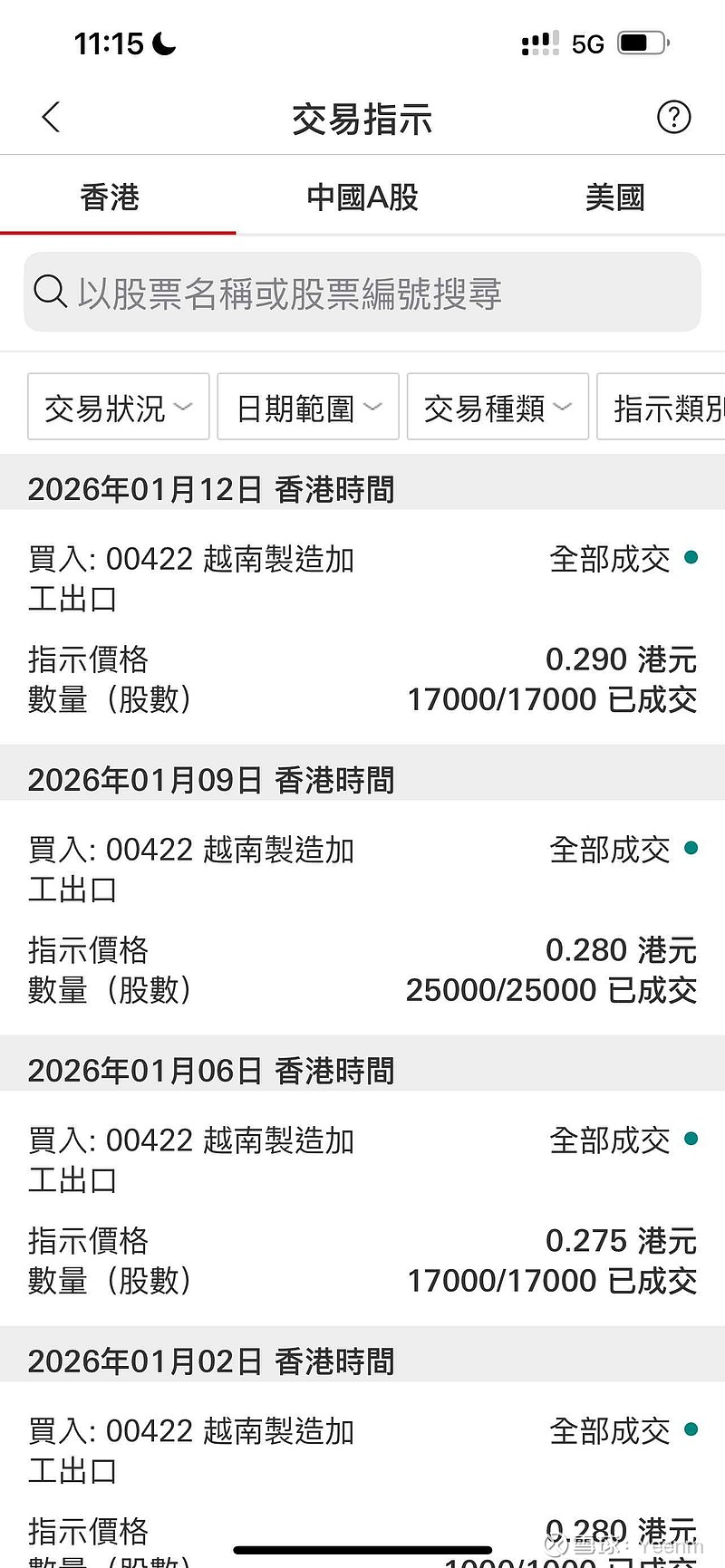This screenshot has height=1568, width=725.
Task: Tap the back arrow icon
Action: 51,117
